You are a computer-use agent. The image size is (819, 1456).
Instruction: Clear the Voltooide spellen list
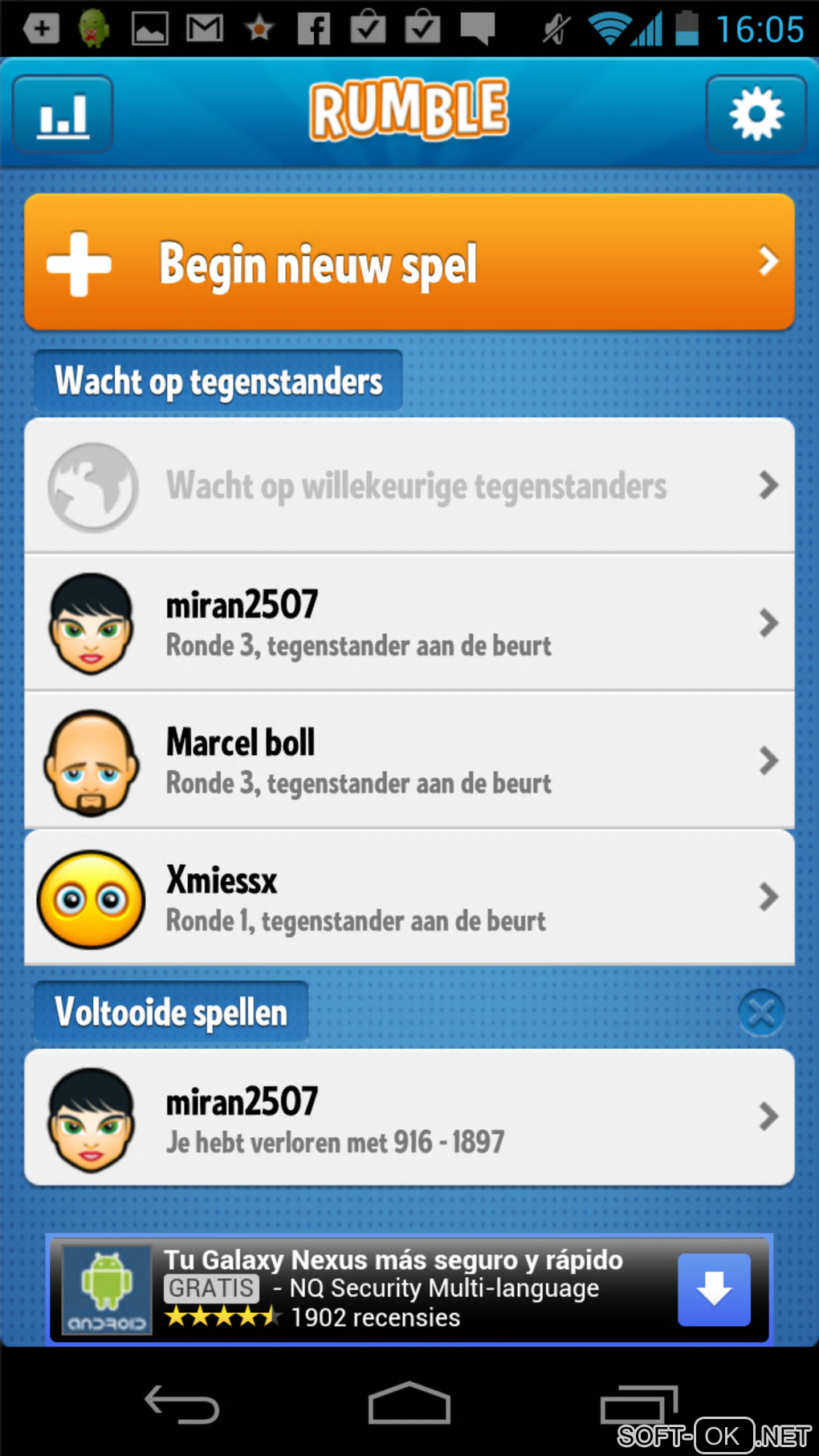[760, 1013]
